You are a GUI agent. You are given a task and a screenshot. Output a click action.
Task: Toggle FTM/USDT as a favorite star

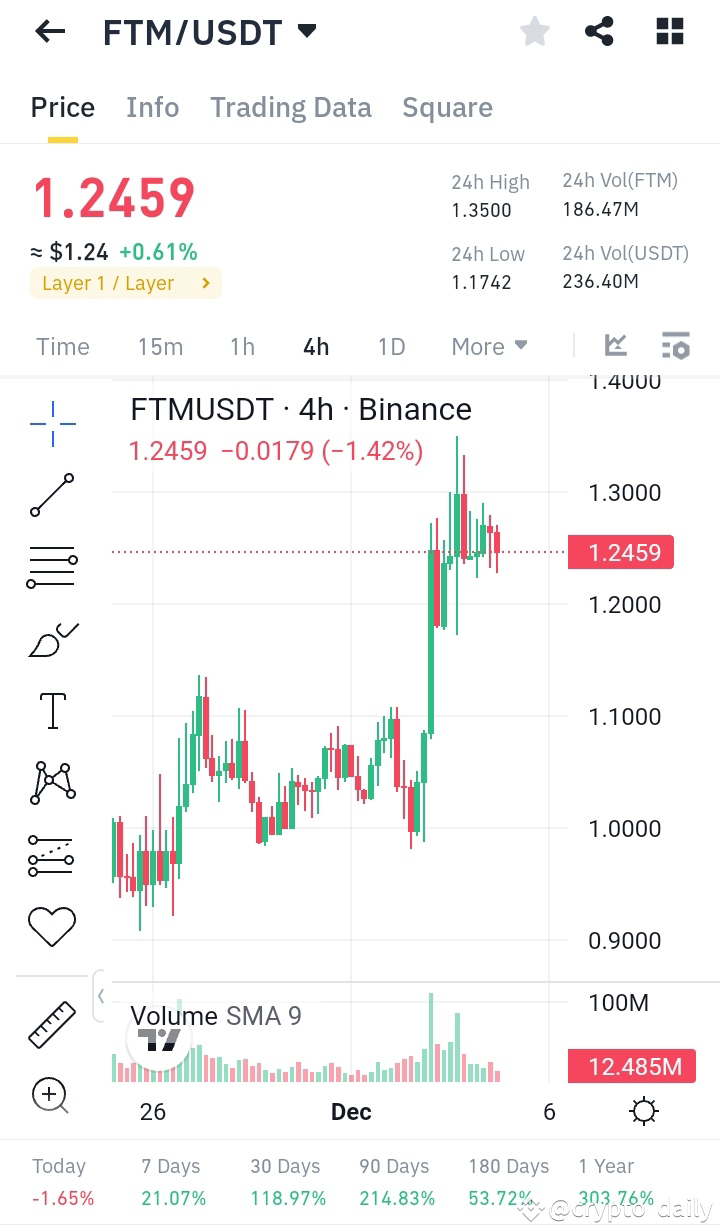pyautogui.click(x=534, y=31)
